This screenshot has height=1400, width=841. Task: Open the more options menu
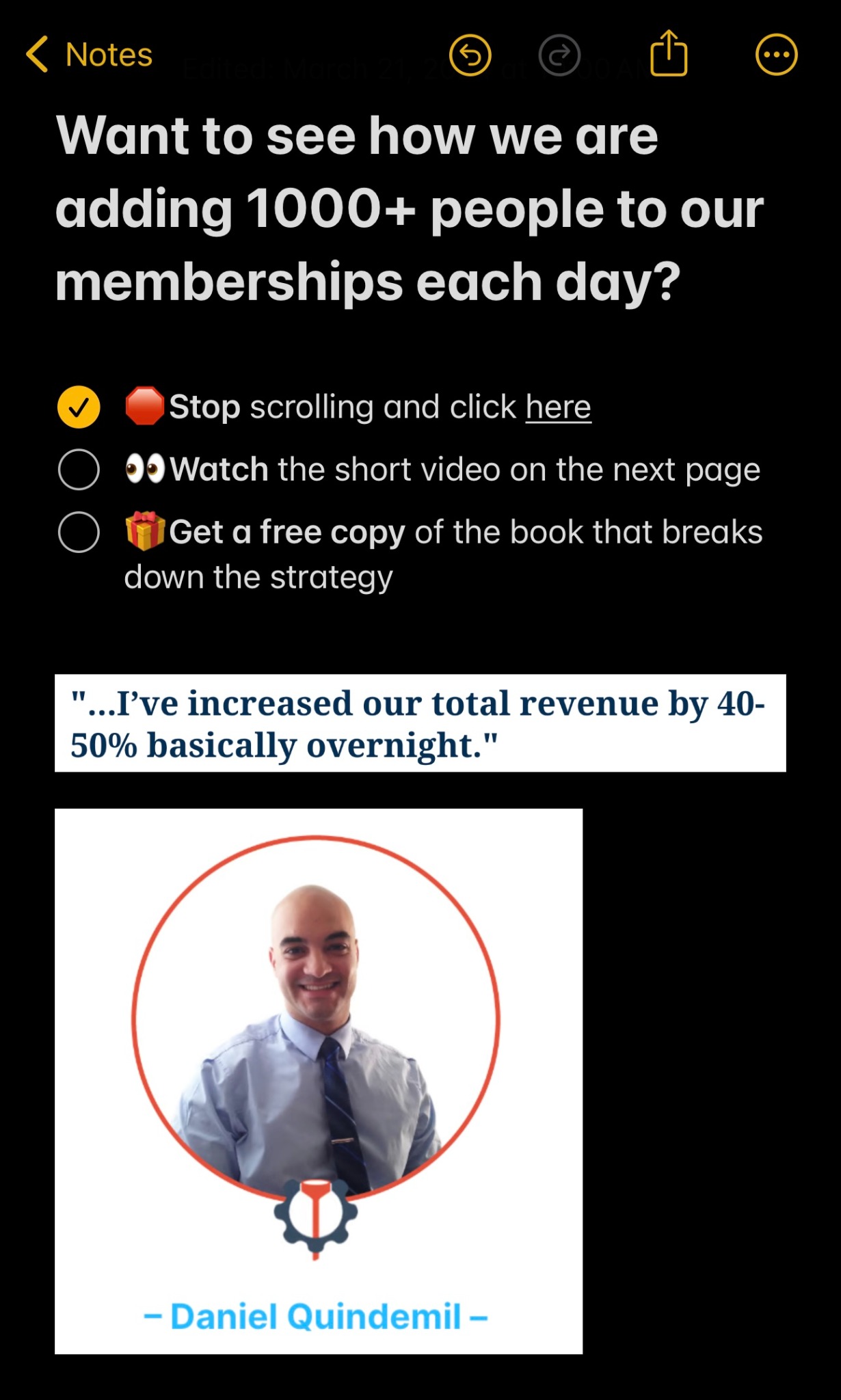point(776,55)
